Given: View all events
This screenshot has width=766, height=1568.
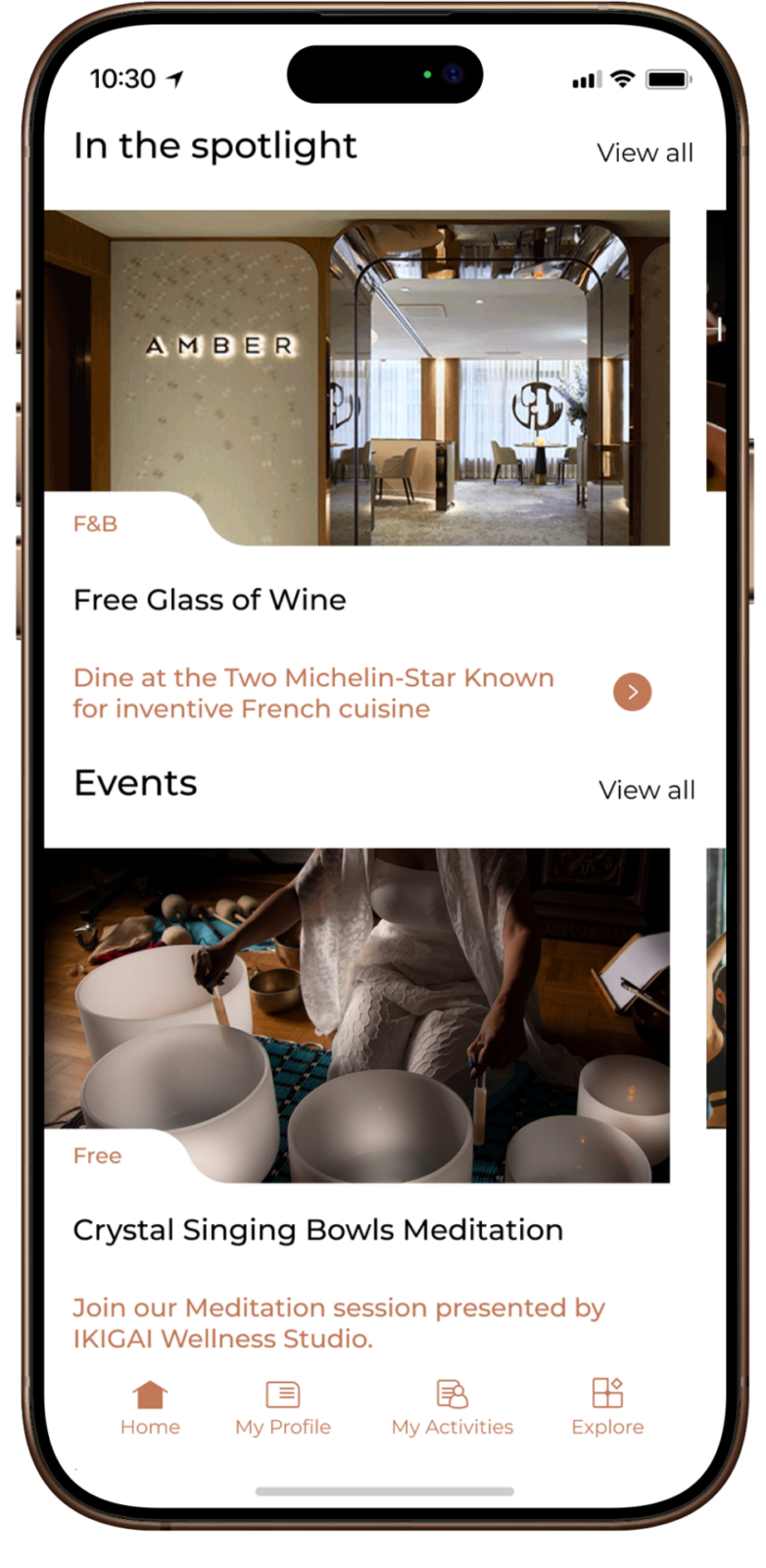Looking at the screenshot, I should [646, 790].
